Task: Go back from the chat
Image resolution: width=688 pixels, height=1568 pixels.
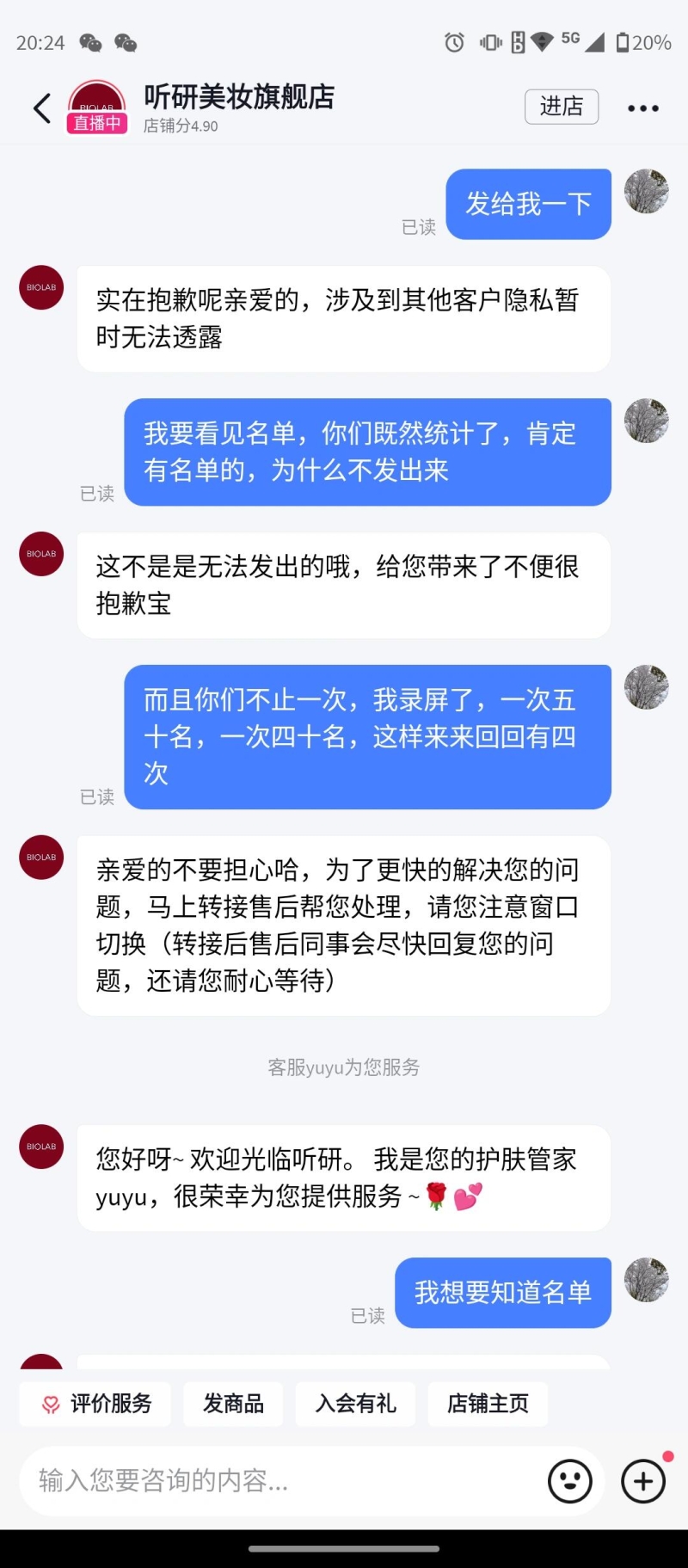Action: (42, 108)
